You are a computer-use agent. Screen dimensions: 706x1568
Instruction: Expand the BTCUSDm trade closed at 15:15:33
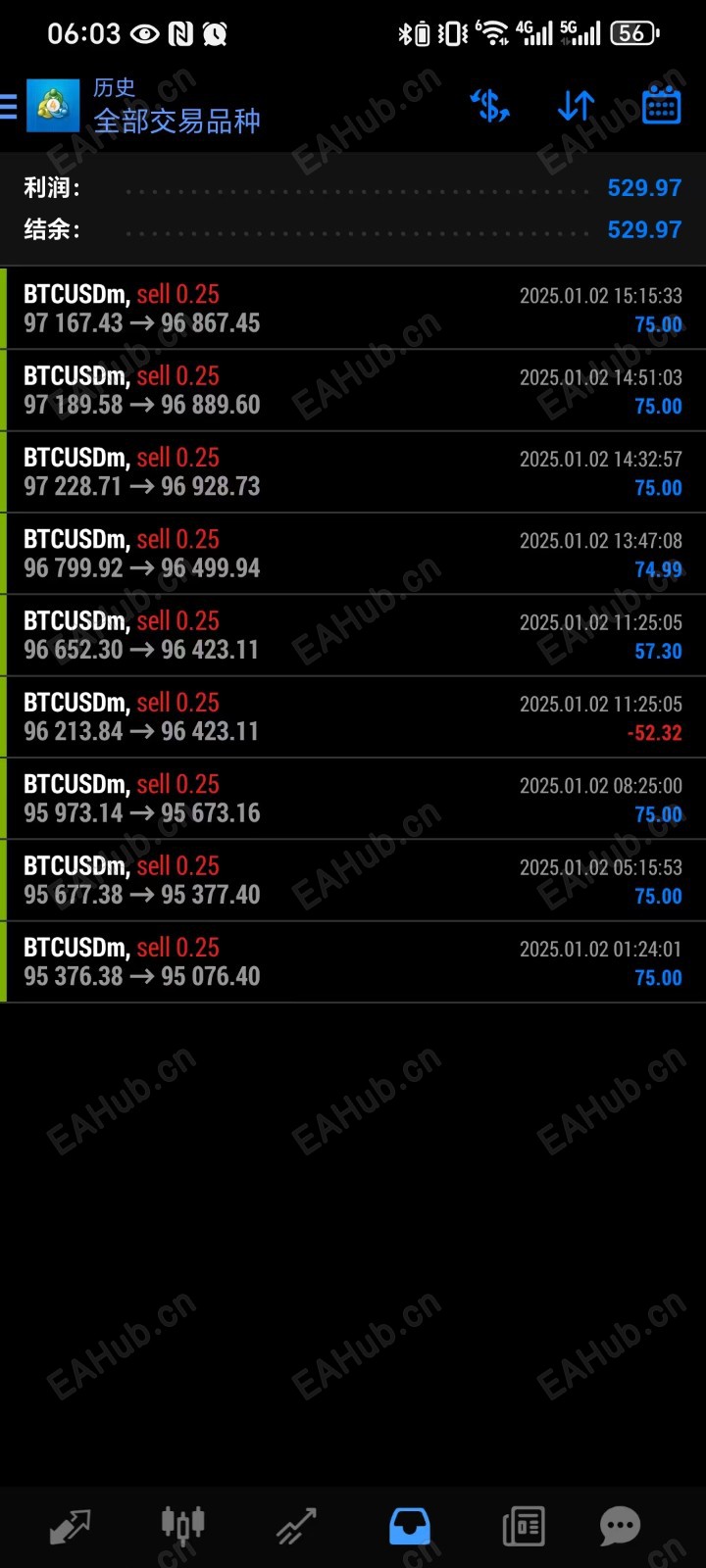[x=353, y=309]
